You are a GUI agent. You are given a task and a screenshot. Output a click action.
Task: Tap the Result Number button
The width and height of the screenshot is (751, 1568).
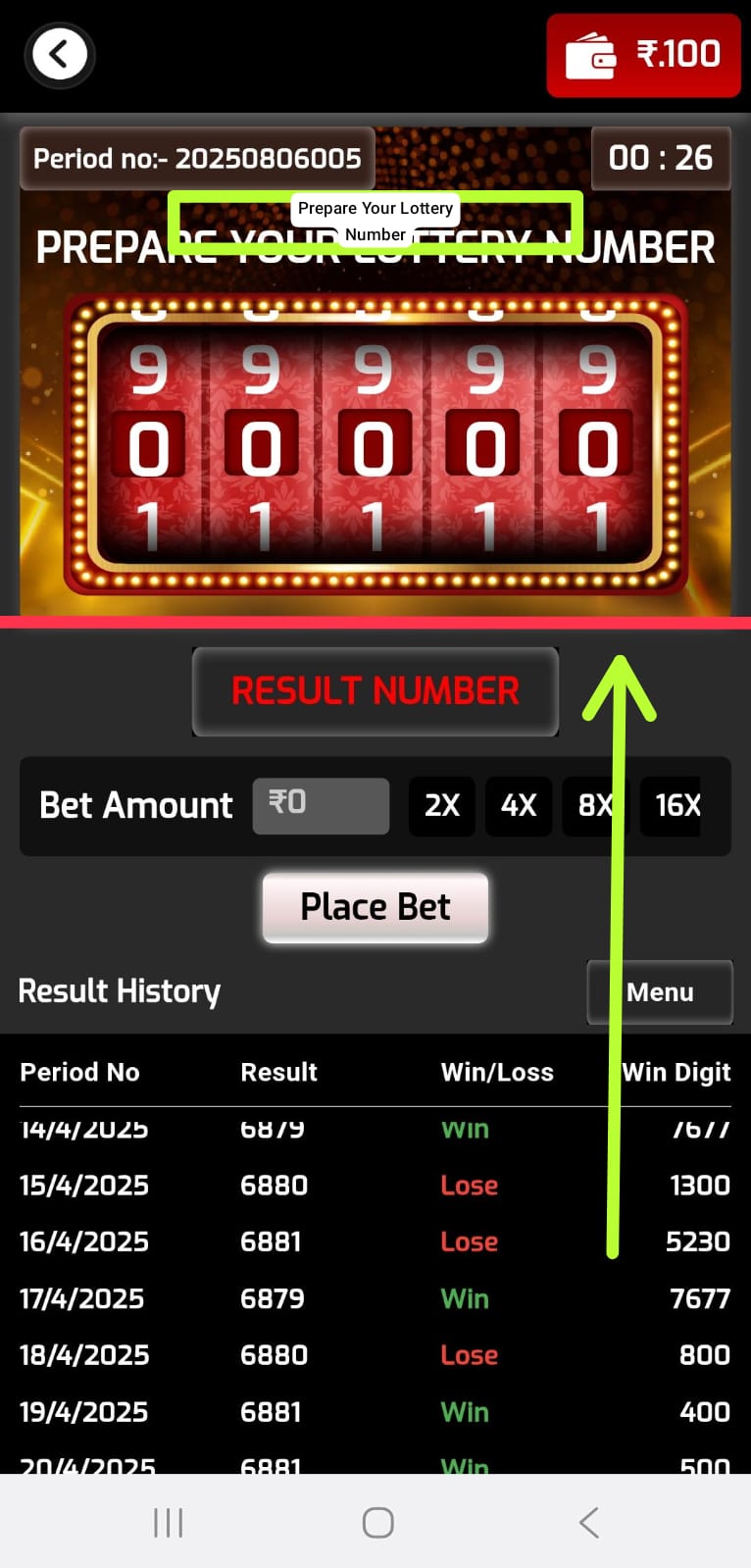[375, 691]
